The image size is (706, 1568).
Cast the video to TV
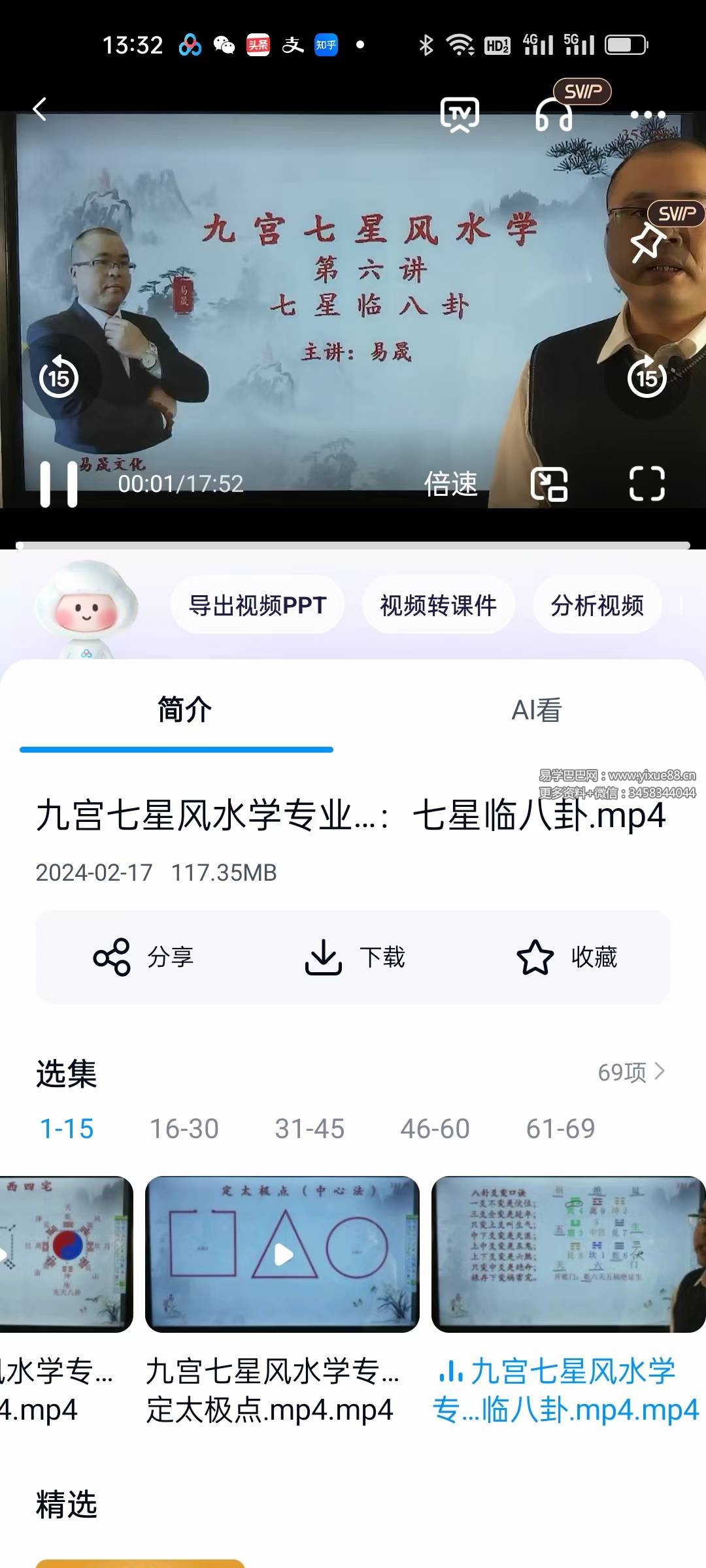[x=460, y=114]
